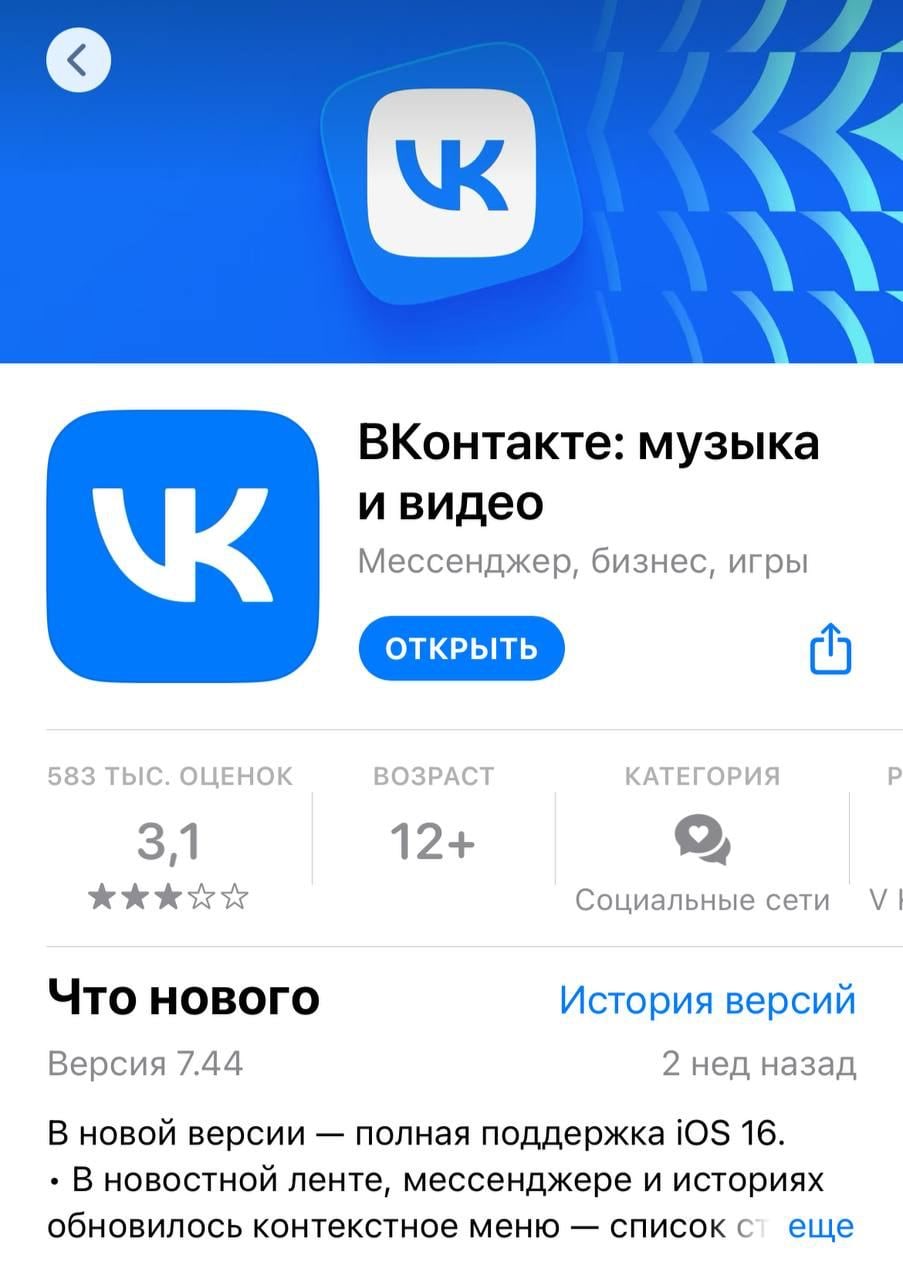The image size is (903, 1280).
Task: Open the Что нового section header
Action: click(183, 997)
